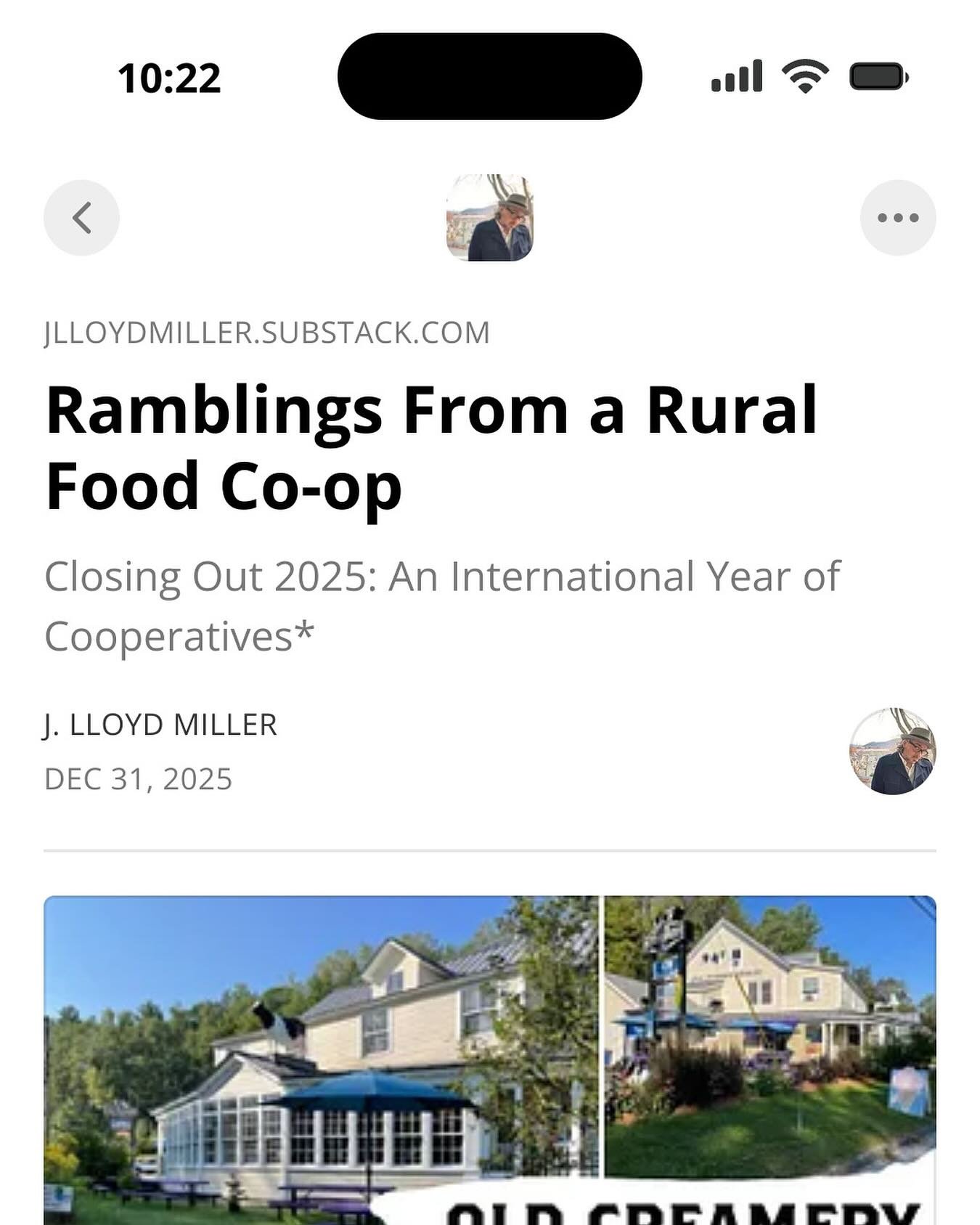Open the three-dot overflow menu

coord(897,218)
